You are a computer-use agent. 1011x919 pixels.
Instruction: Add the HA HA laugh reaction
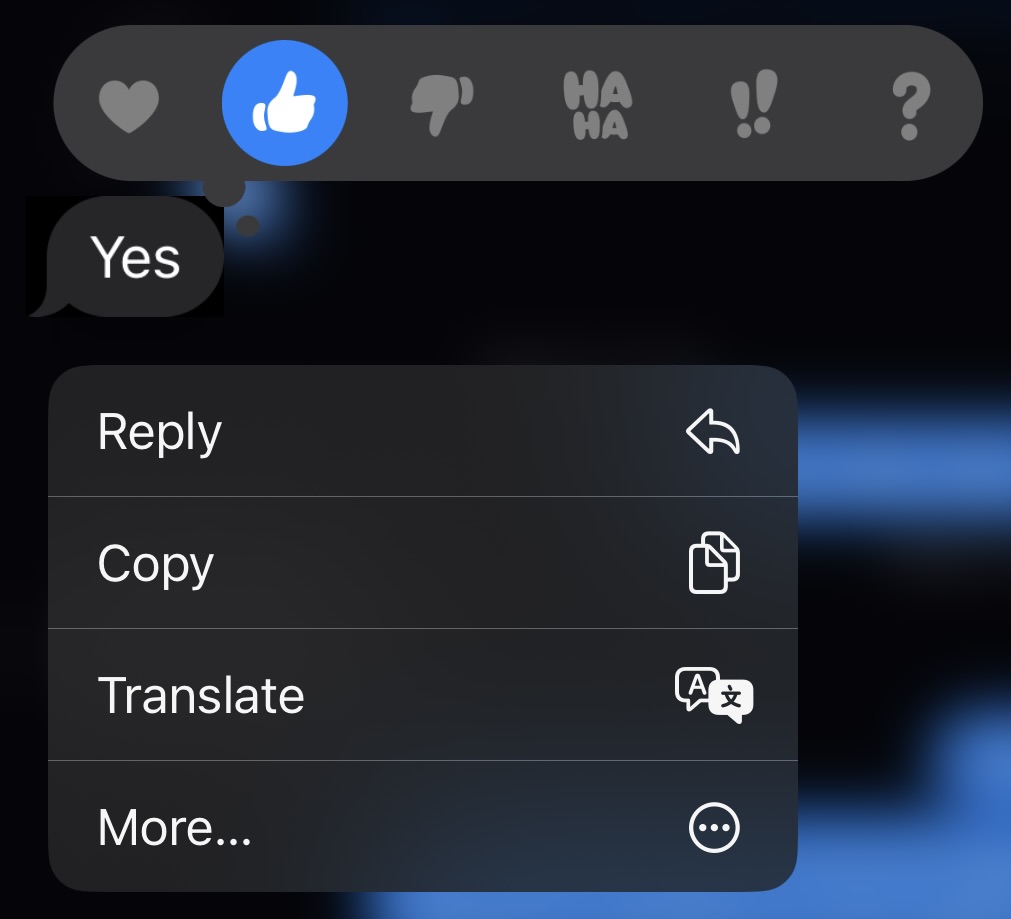tap(597, 104)
